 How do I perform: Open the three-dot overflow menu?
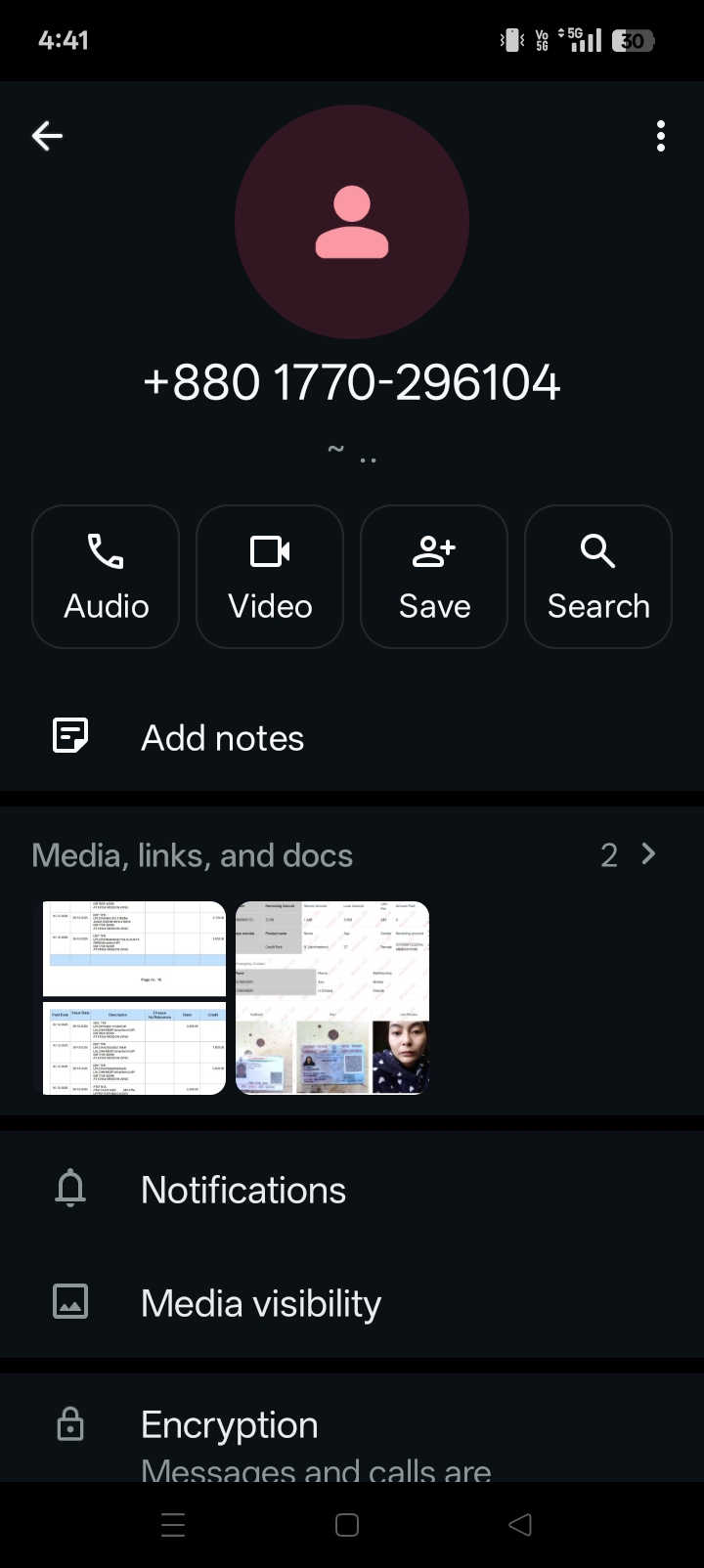(661, 136)
